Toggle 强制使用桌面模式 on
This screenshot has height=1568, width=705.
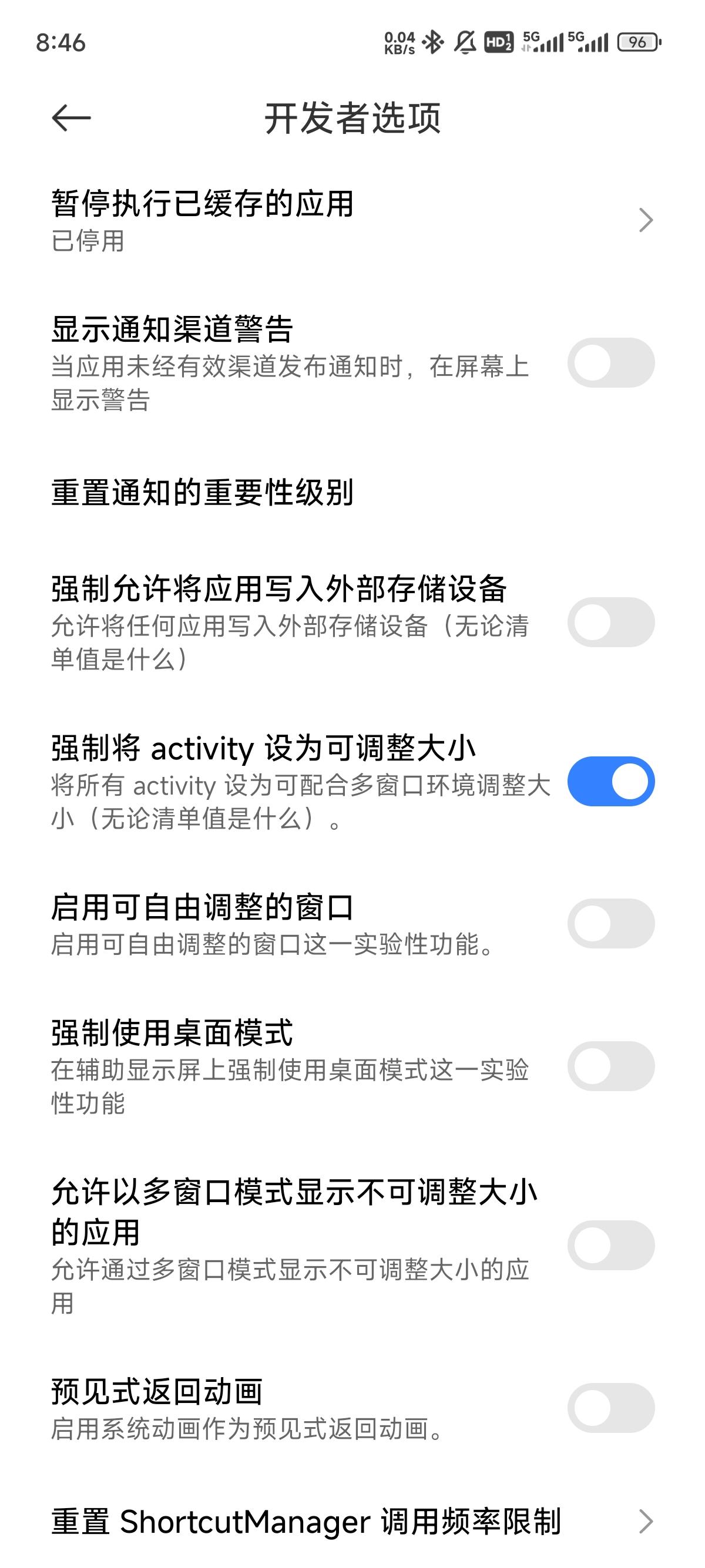point(610,1066)
